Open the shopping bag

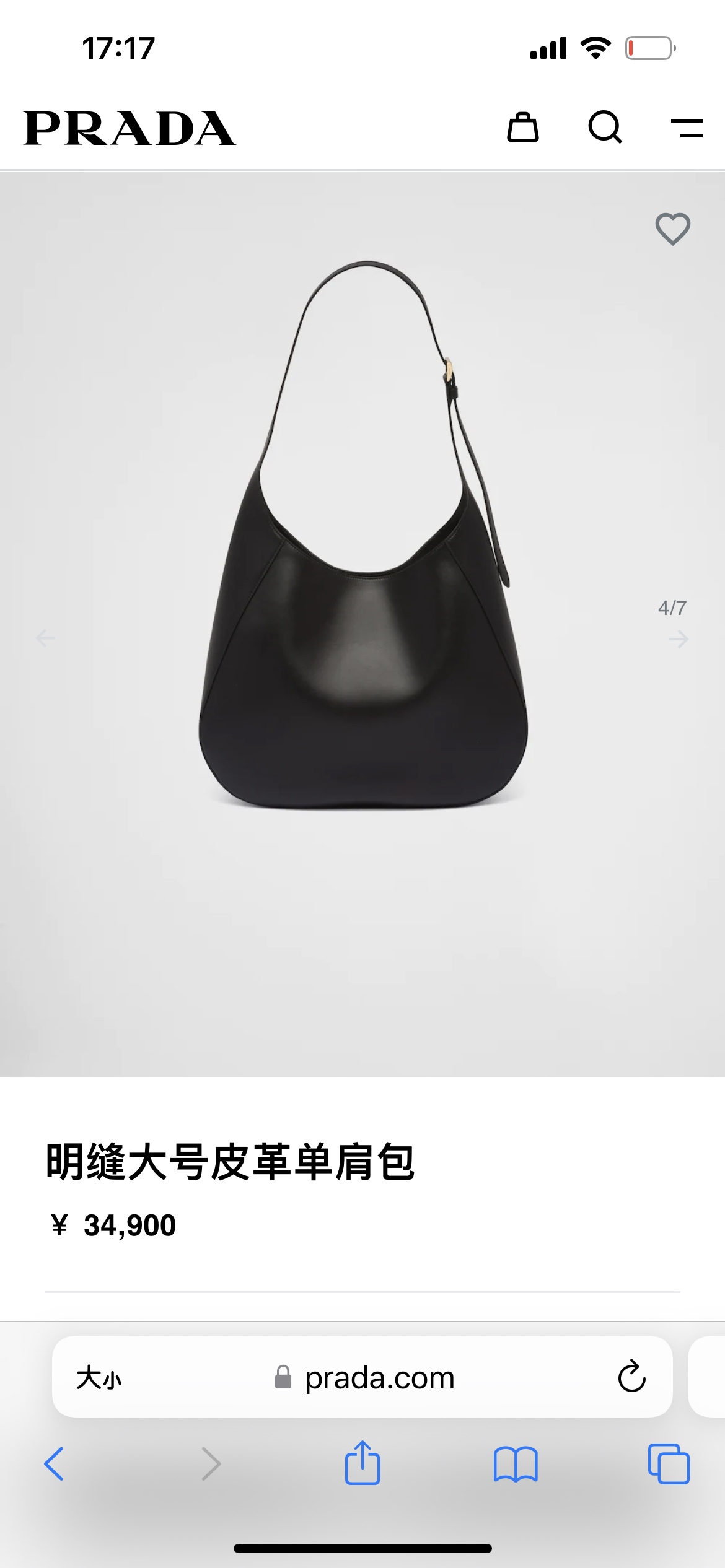[x=523, y=128]
